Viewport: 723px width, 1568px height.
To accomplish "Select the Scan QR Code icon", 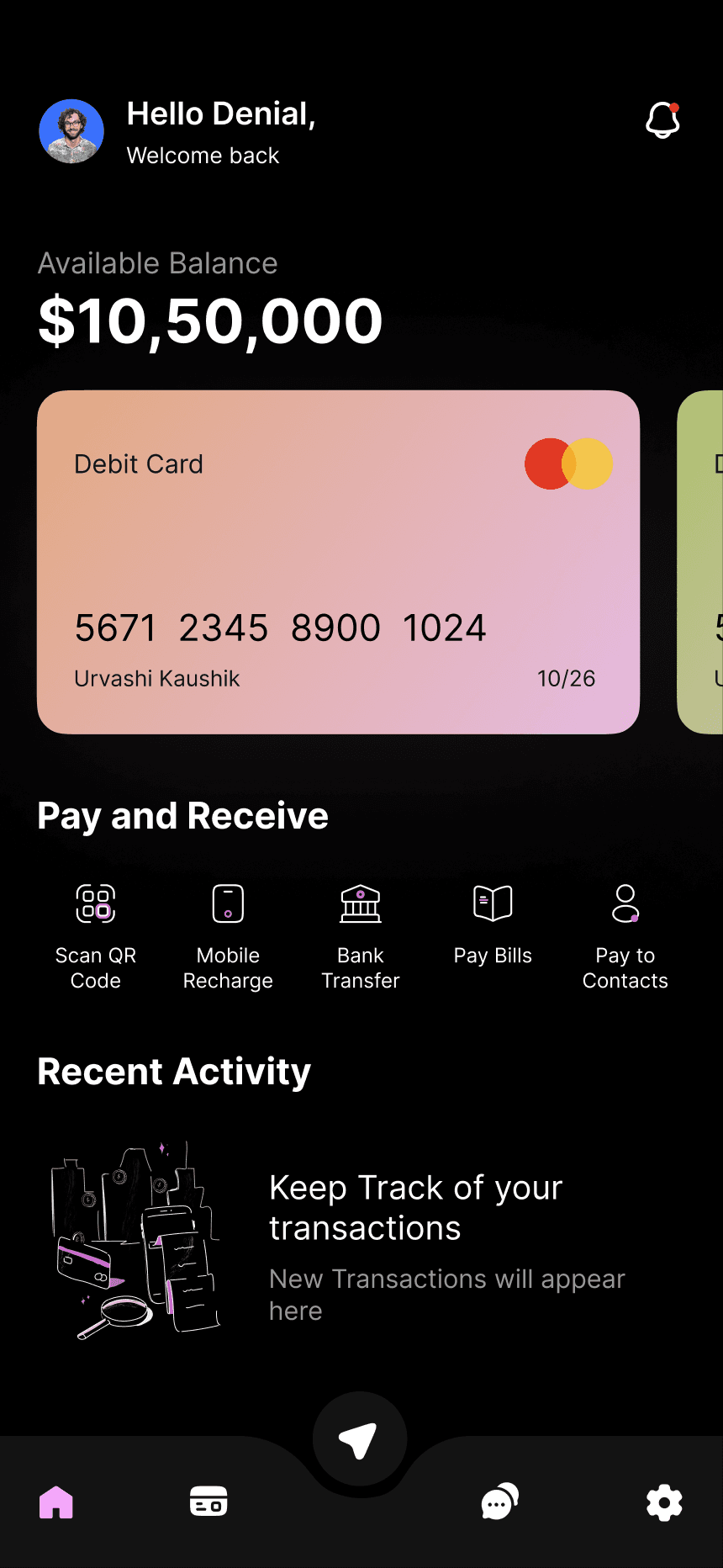I will (x=95, y=904).
